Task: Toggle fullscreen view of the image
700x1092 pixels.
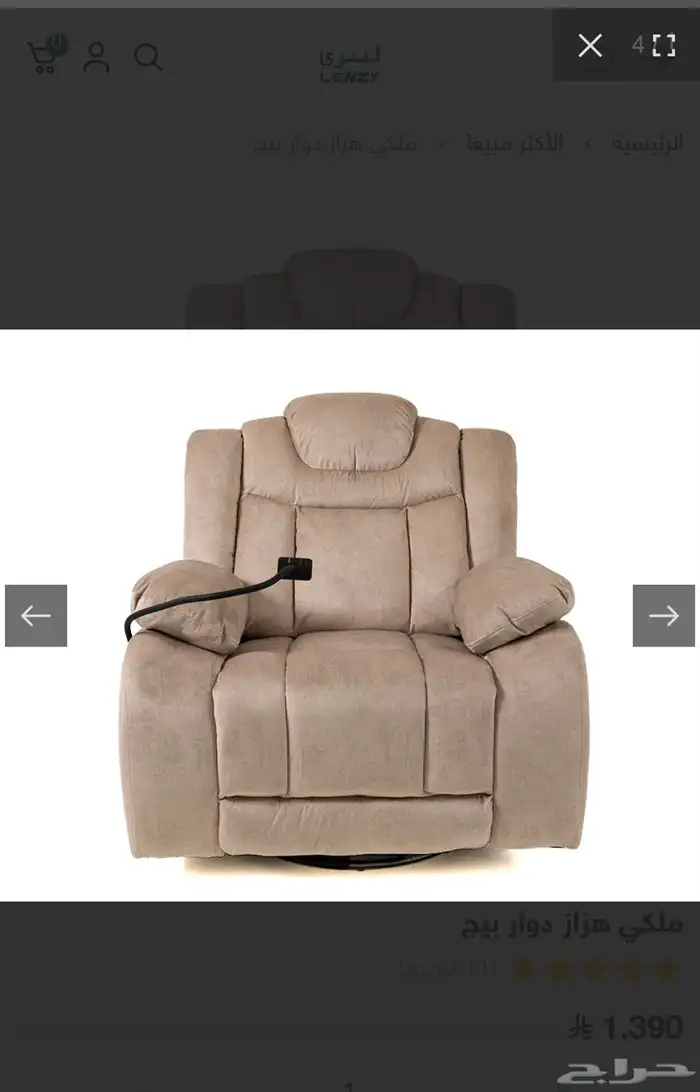Action: [664, 45]
